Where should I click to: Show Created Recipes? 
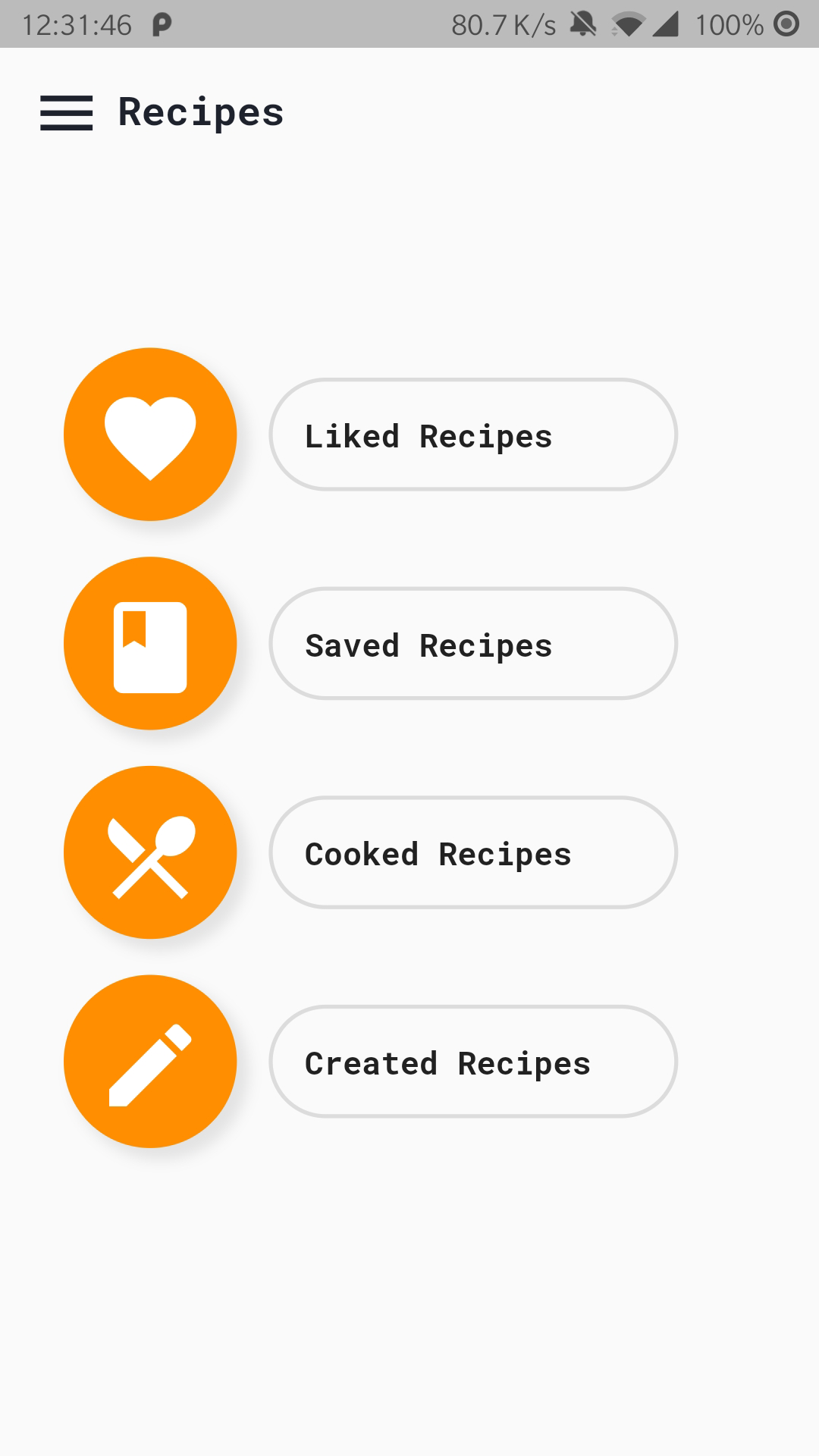tap(472, 1062)
